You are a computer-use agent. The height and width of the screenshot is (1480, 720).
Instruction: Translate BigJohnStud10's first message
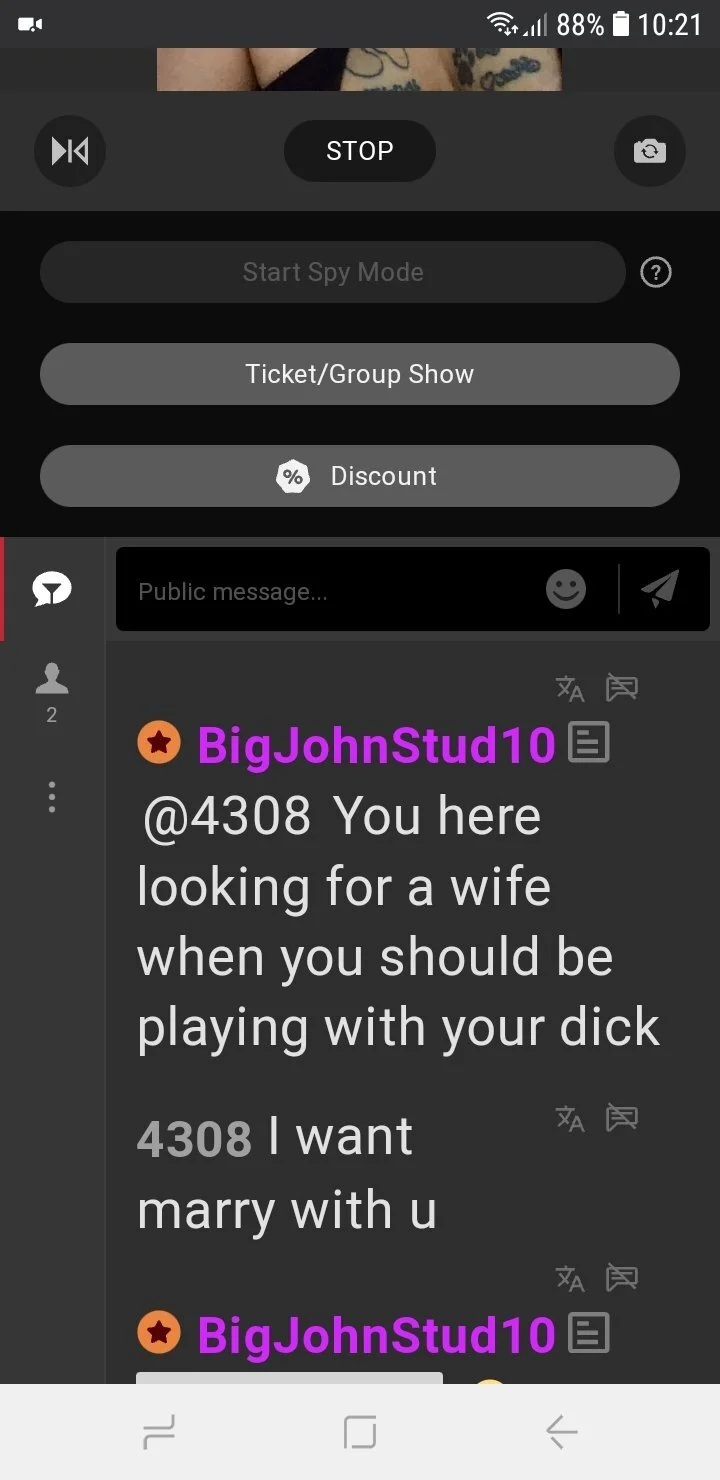click(x=570, y=688)
